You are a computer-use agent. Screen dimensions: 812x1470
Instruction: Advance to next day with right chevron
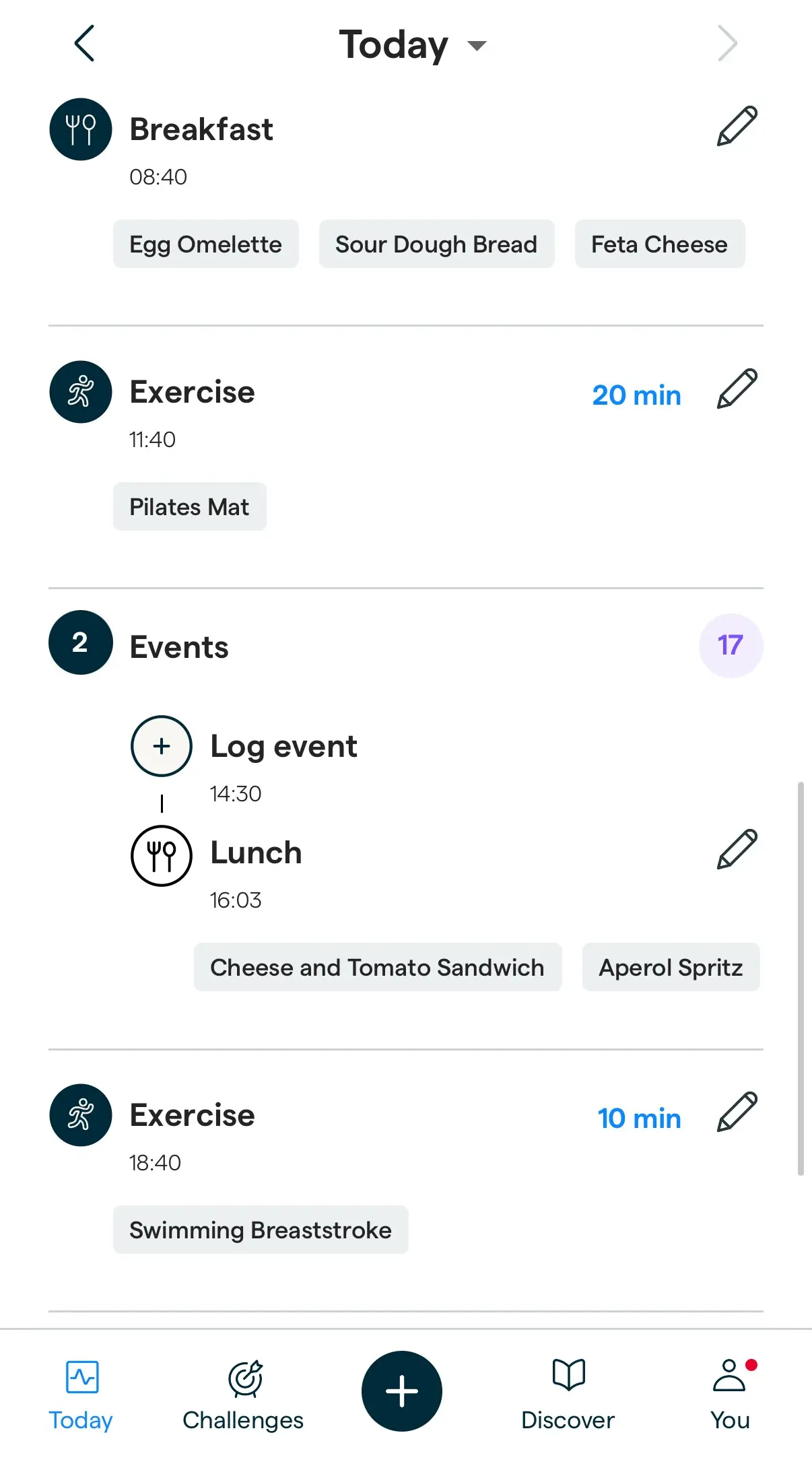pos(728,42)
